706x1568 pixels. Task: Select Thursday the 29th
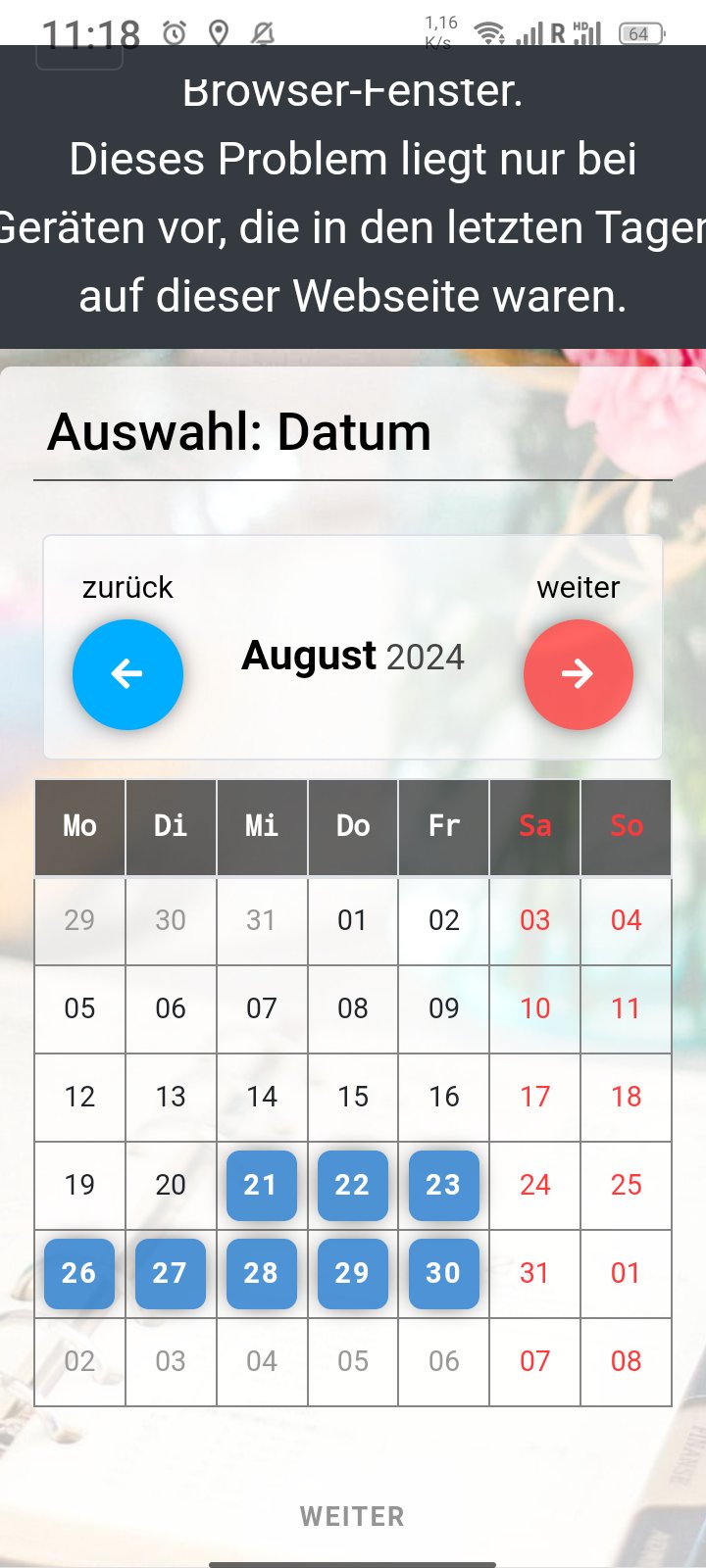tap(352, 1273)
